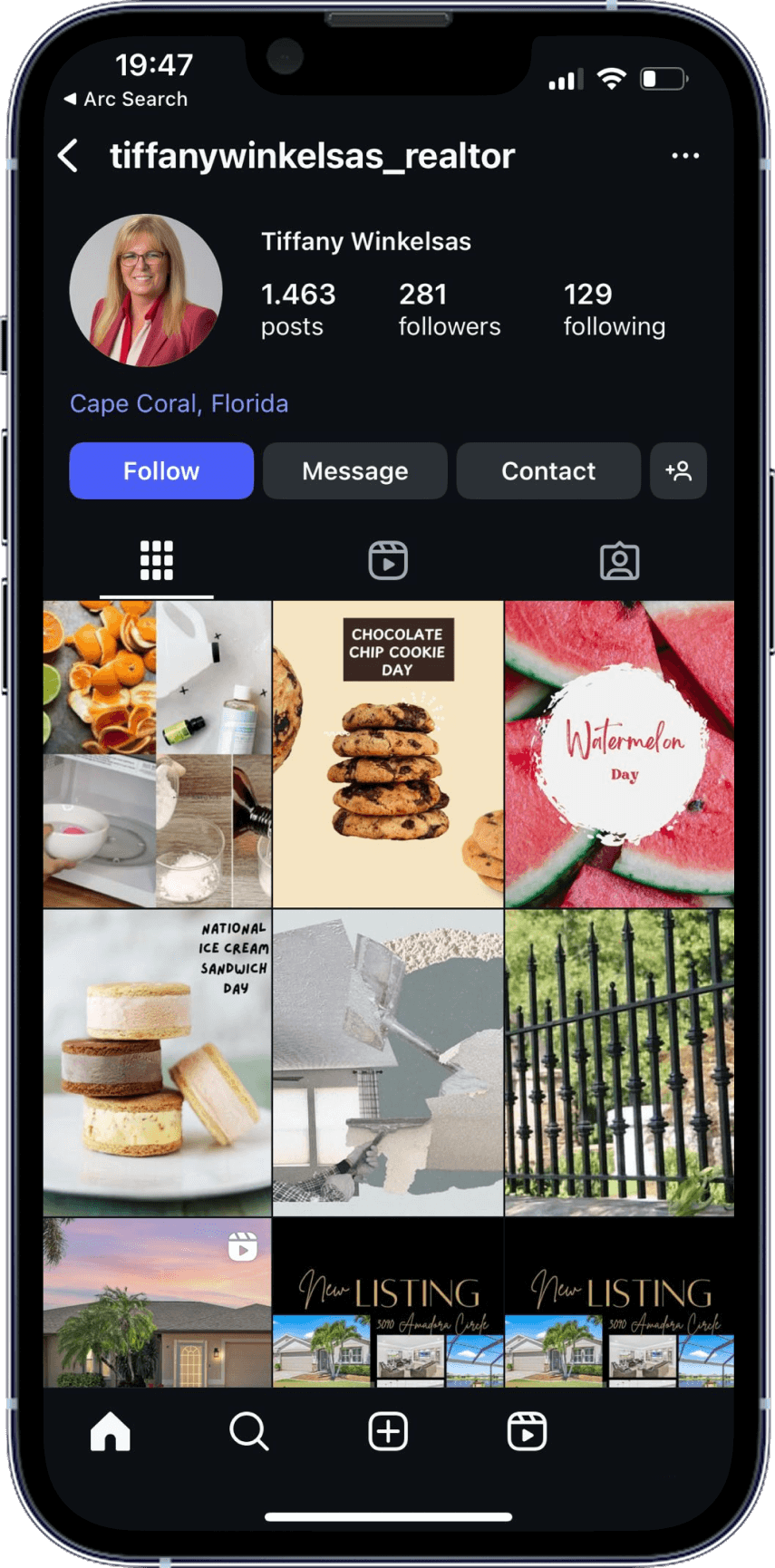
Task: Show suggested accounts via add-person icon
Action: 678,470
